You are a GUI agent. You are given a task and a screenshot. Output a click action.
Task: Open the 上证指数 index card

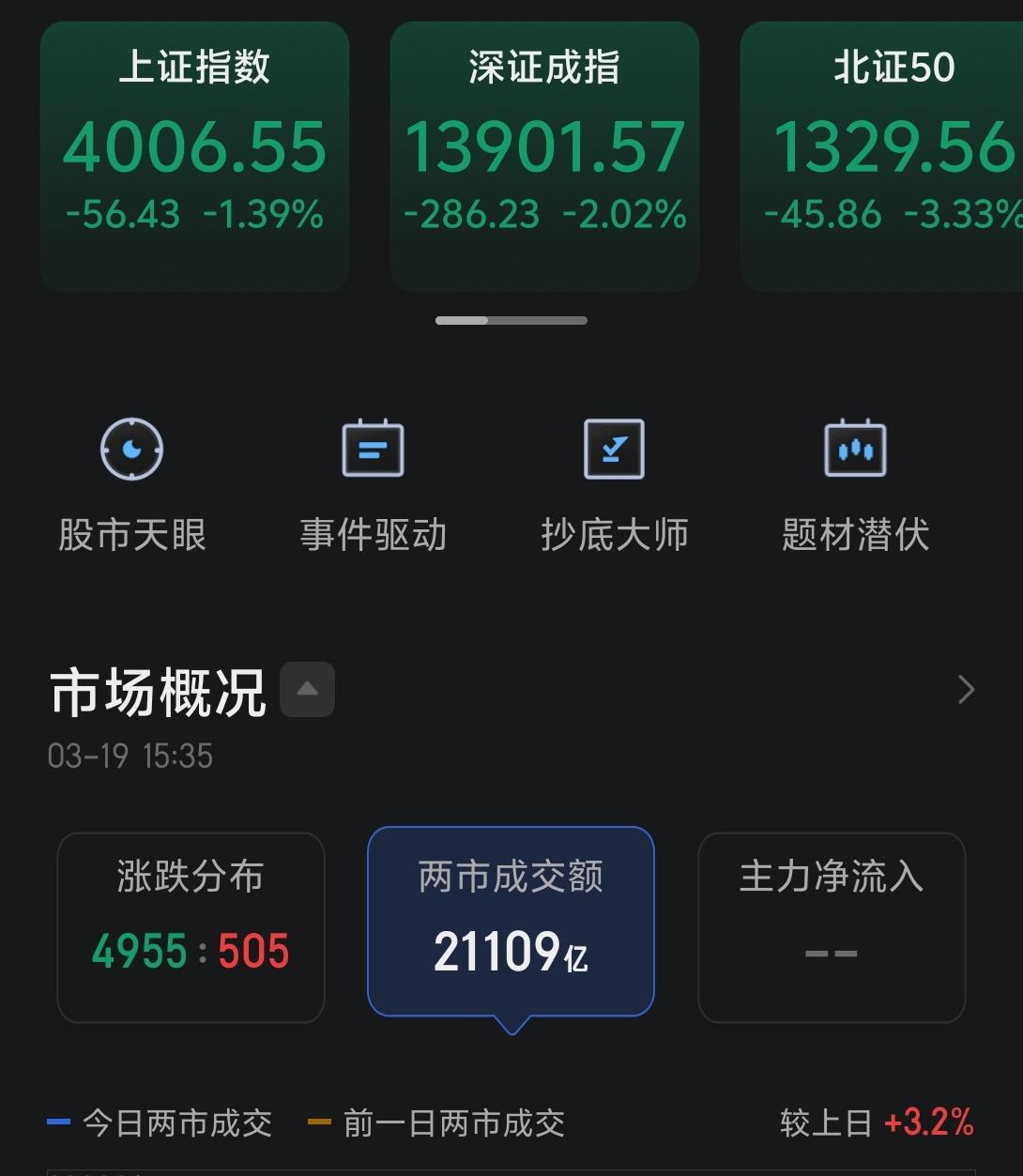click(x=194, y=150)
